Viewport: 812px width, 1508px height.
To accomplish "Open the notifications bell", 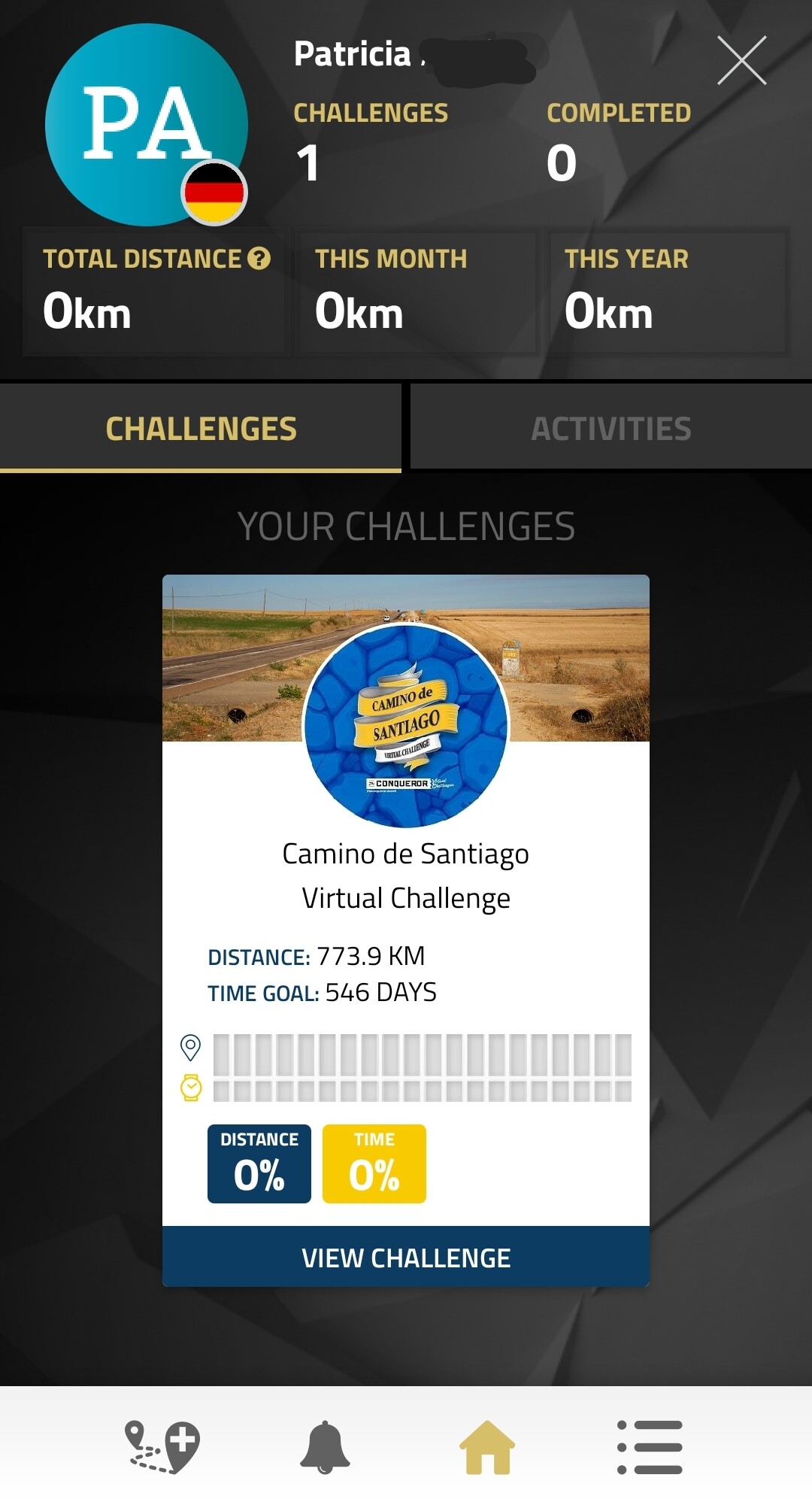I will (325, 1447).
